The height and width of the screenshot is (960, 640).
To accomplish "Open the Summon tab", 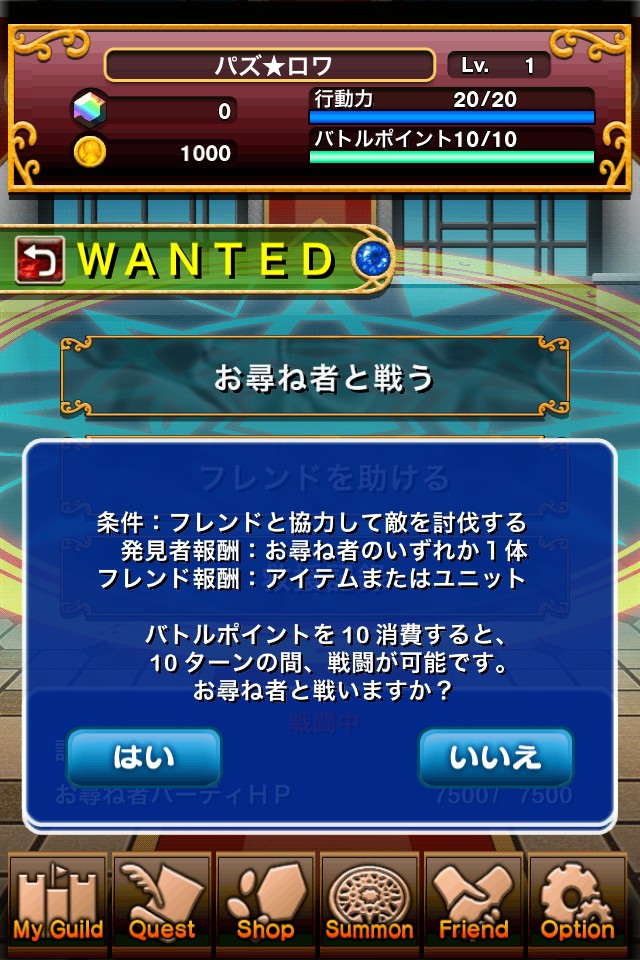I will pos(370,900).
